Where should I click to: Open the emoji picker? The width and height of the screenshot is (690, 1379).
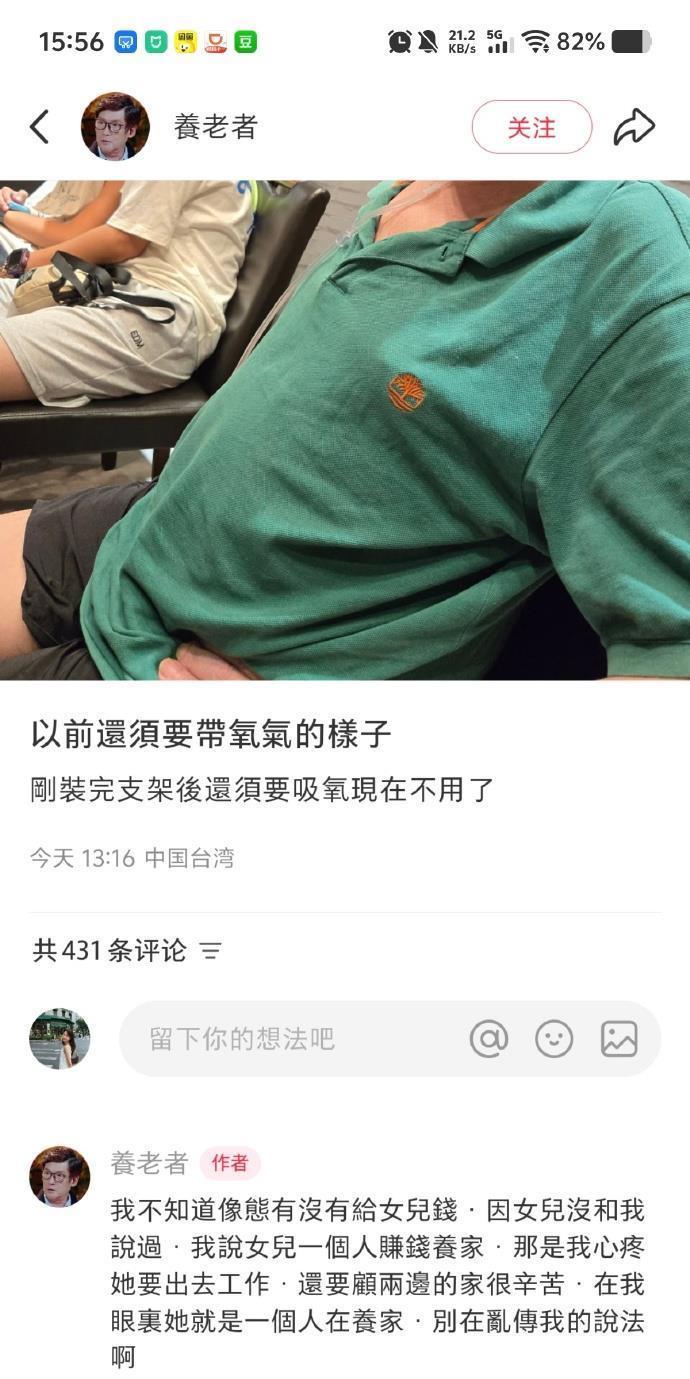tap(554, 1039)
